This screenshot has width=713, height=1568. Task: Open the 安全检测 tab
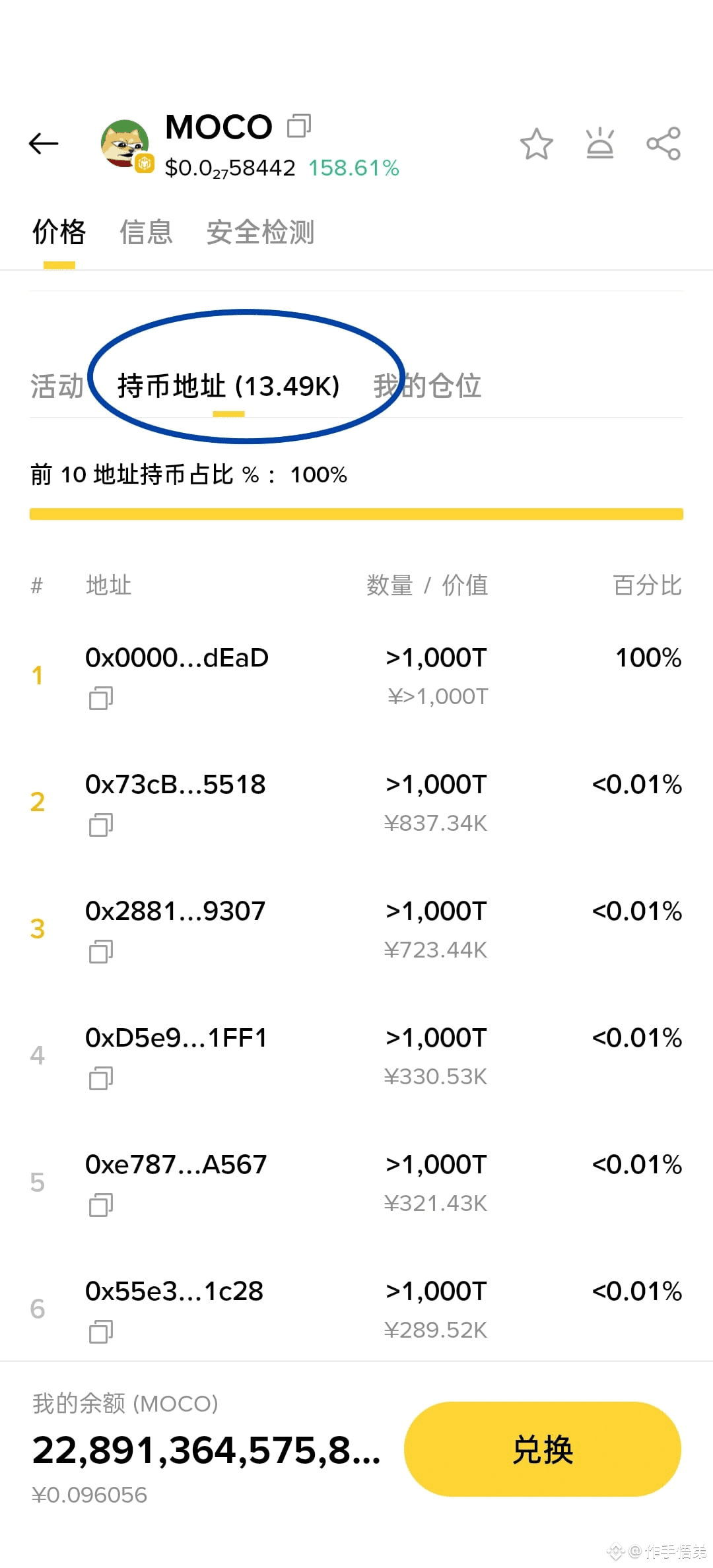259,232
